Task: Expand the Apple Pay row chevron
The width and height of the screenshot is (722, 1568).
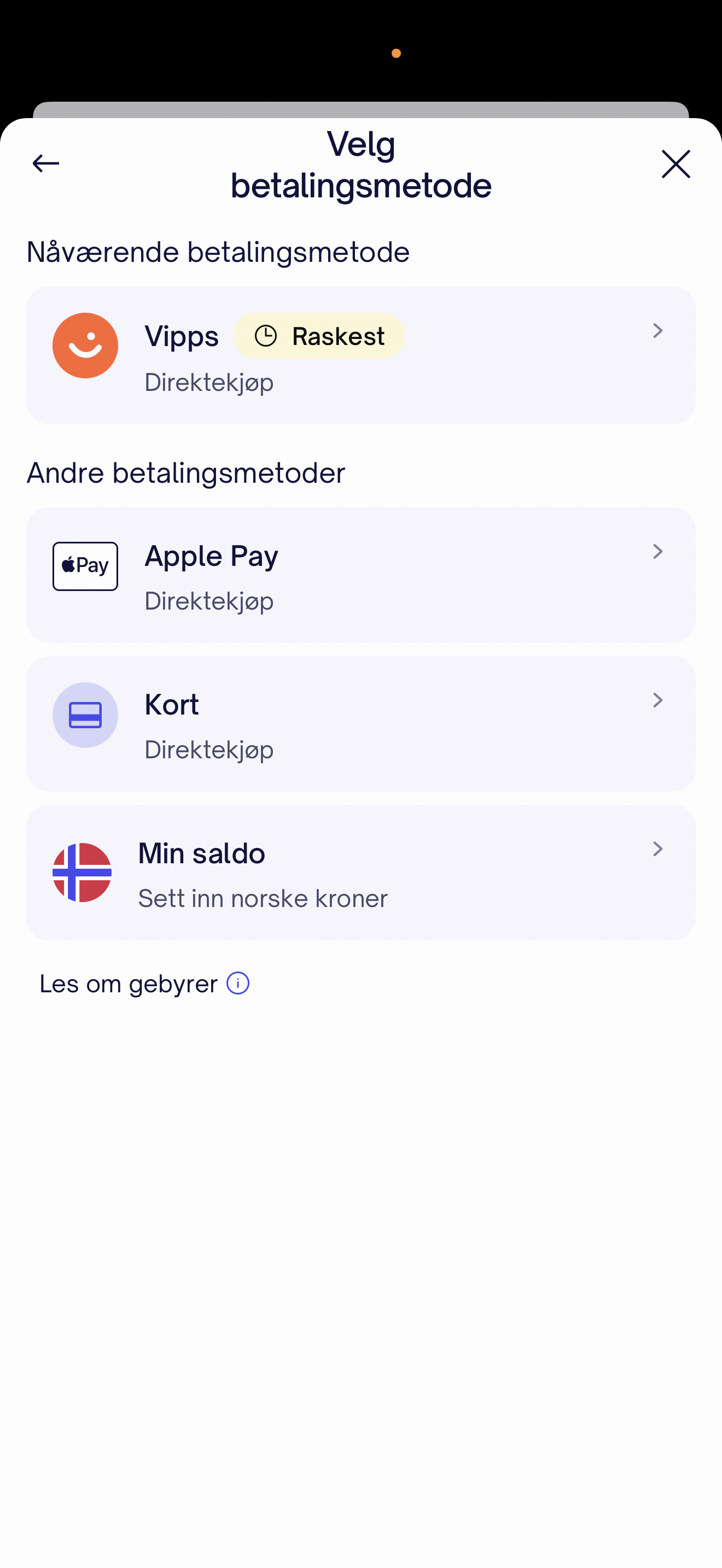Action: [x=658, y=552]
